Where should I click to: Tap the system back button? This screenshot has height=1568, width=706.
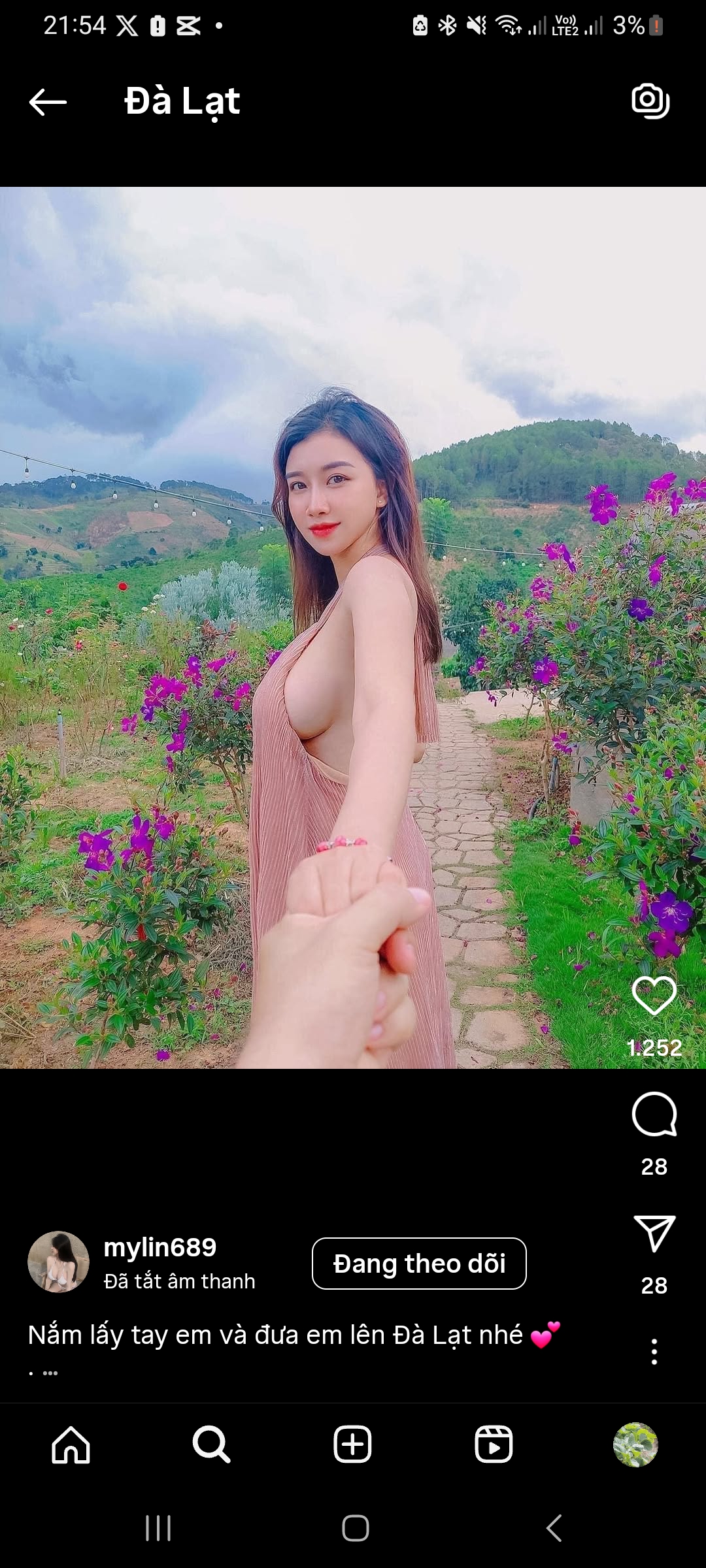pos(554,1528)
